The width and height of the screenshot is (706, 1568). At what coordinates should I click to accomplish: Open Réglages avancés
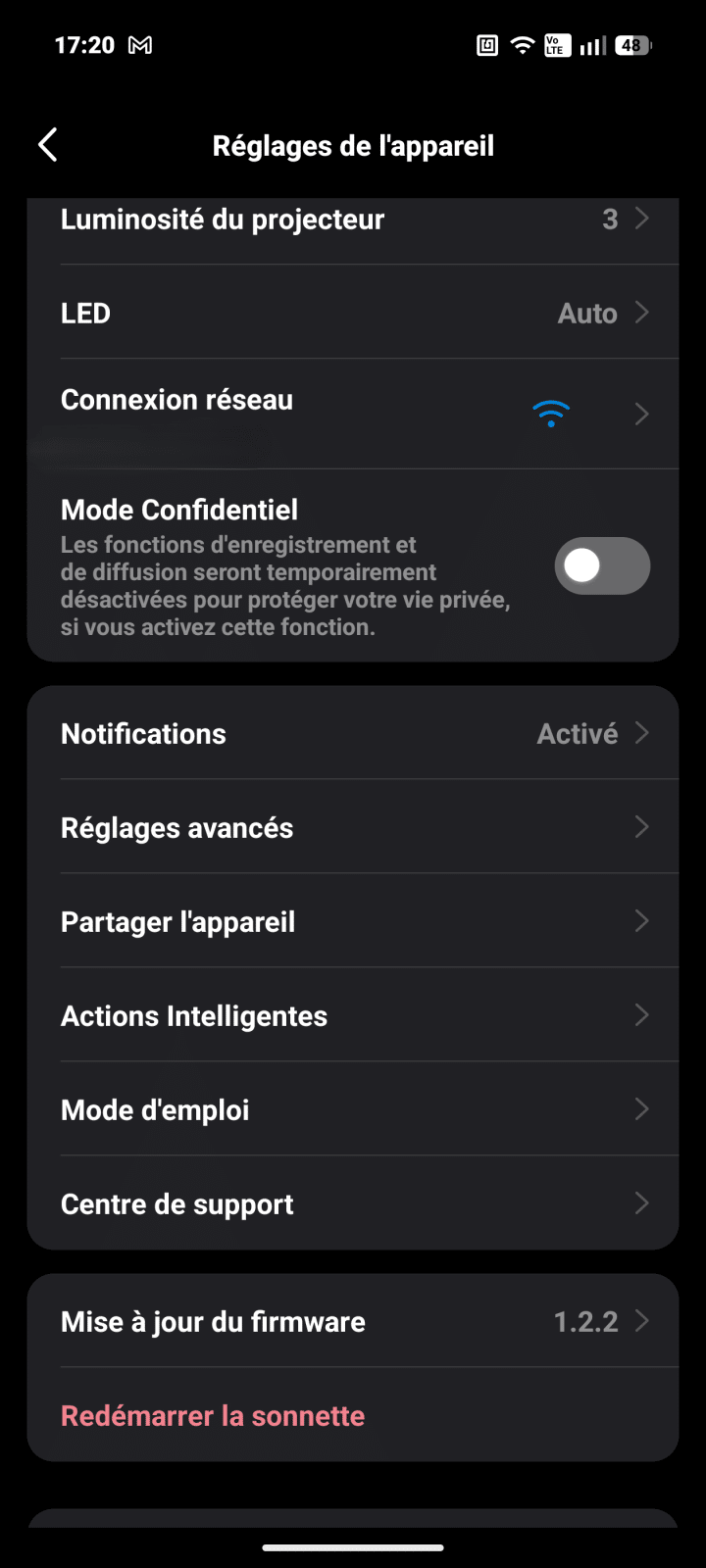pos(353,827)
